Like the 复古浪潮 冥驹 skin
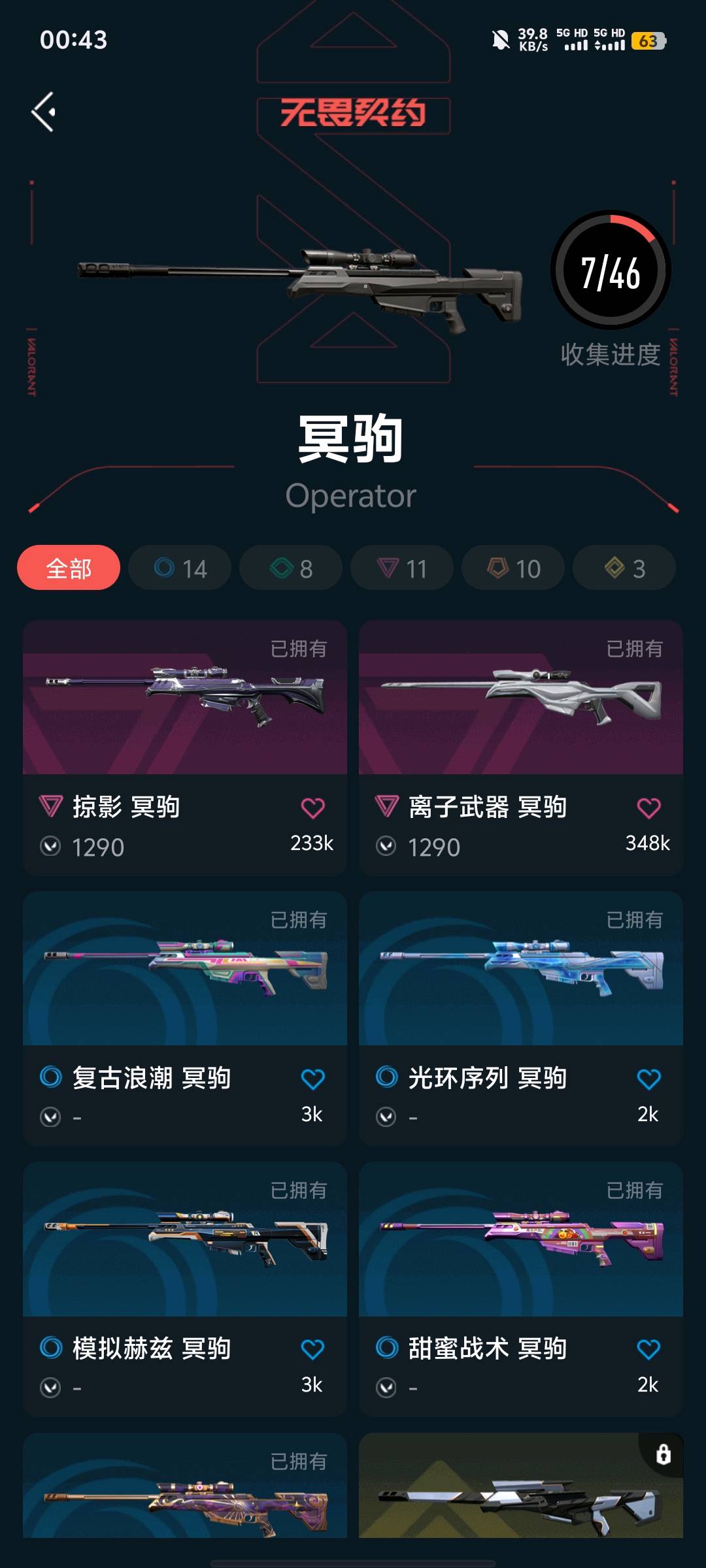This screenshot has height=1568, width=706. pos(312,1079)
